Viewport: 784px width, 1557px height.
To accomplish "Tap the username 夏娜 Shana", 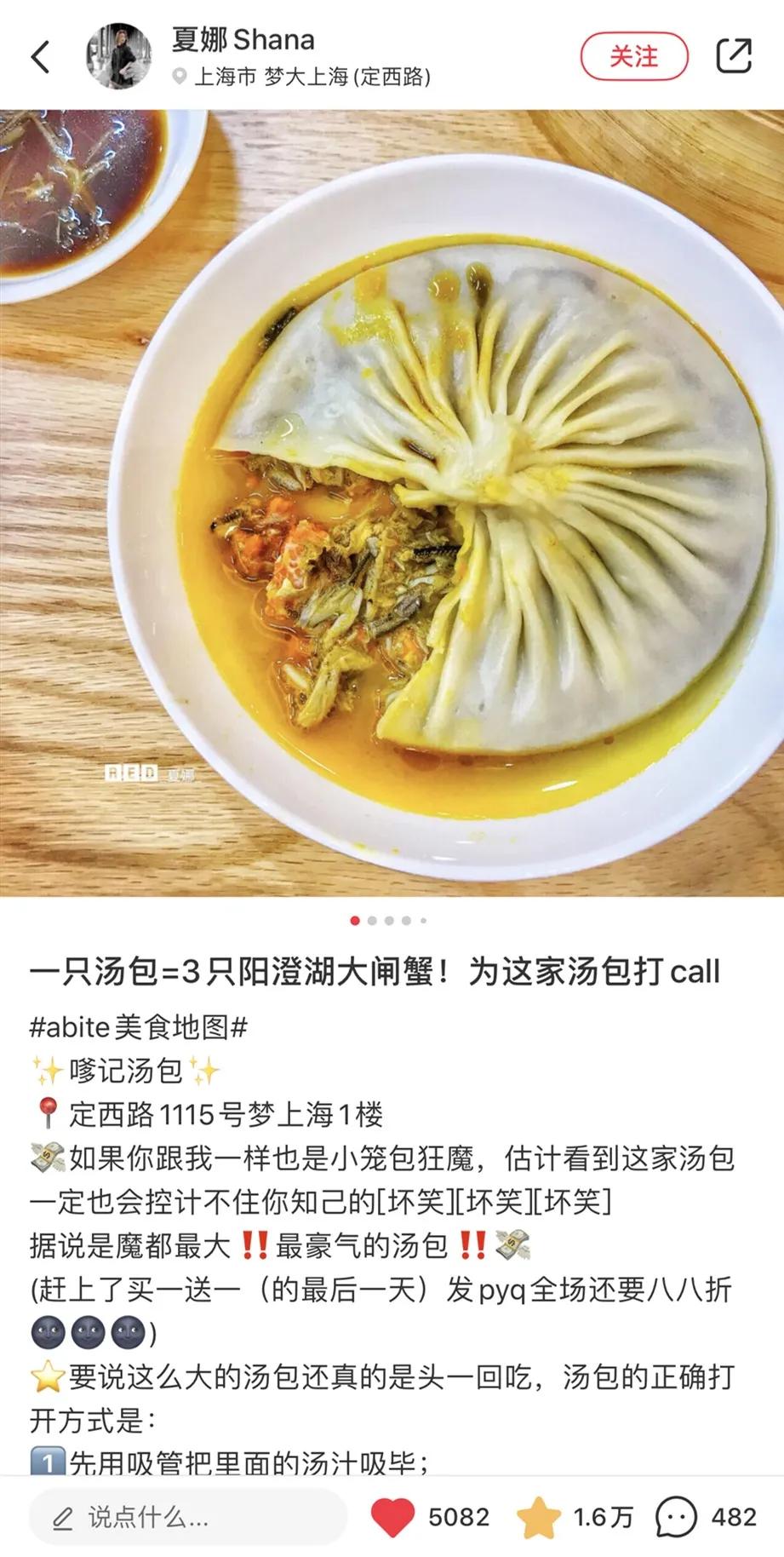I will pyautogui.click(x=243, y=40).
